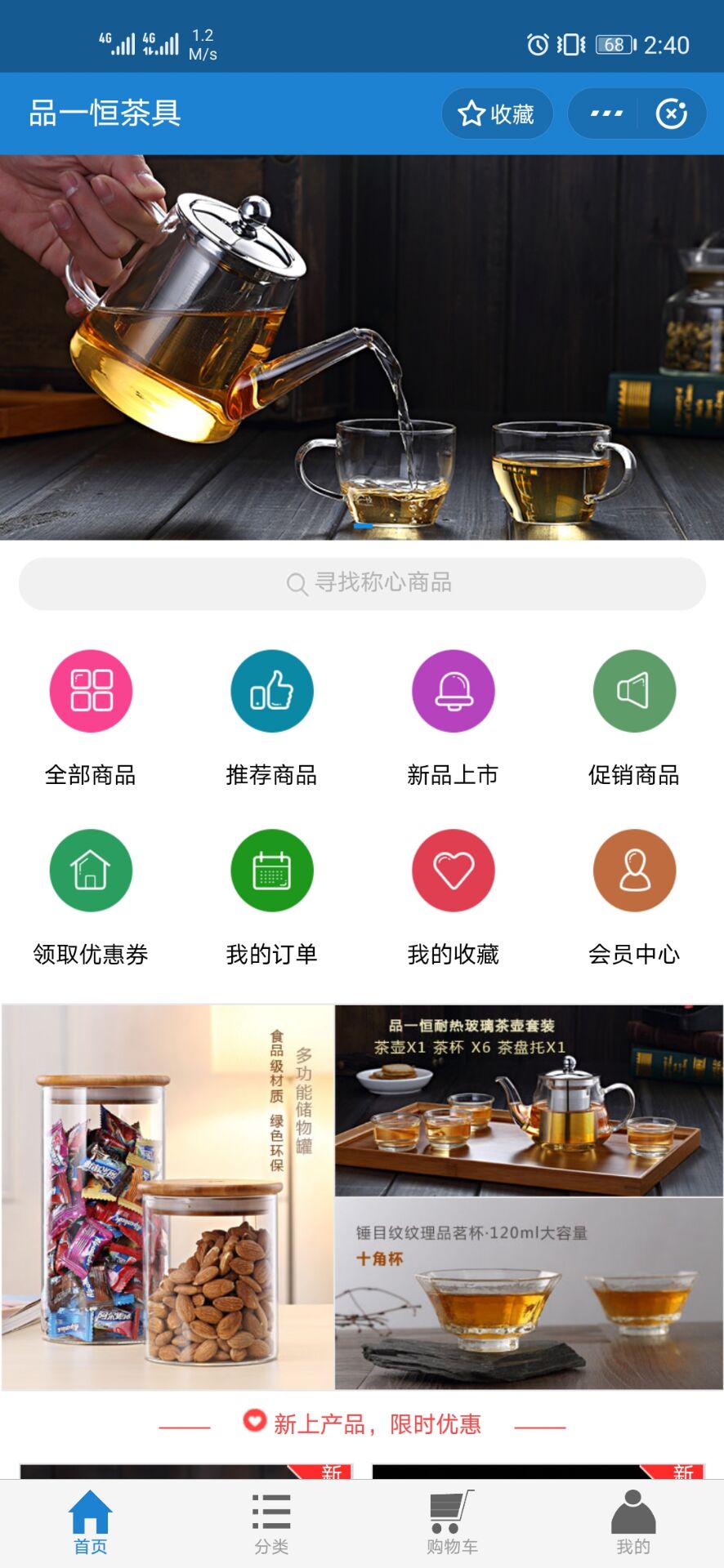This screenshot has width=724, height=1568.
Task: Tap the 收藏 favorite button
Action: pos(497,114)
